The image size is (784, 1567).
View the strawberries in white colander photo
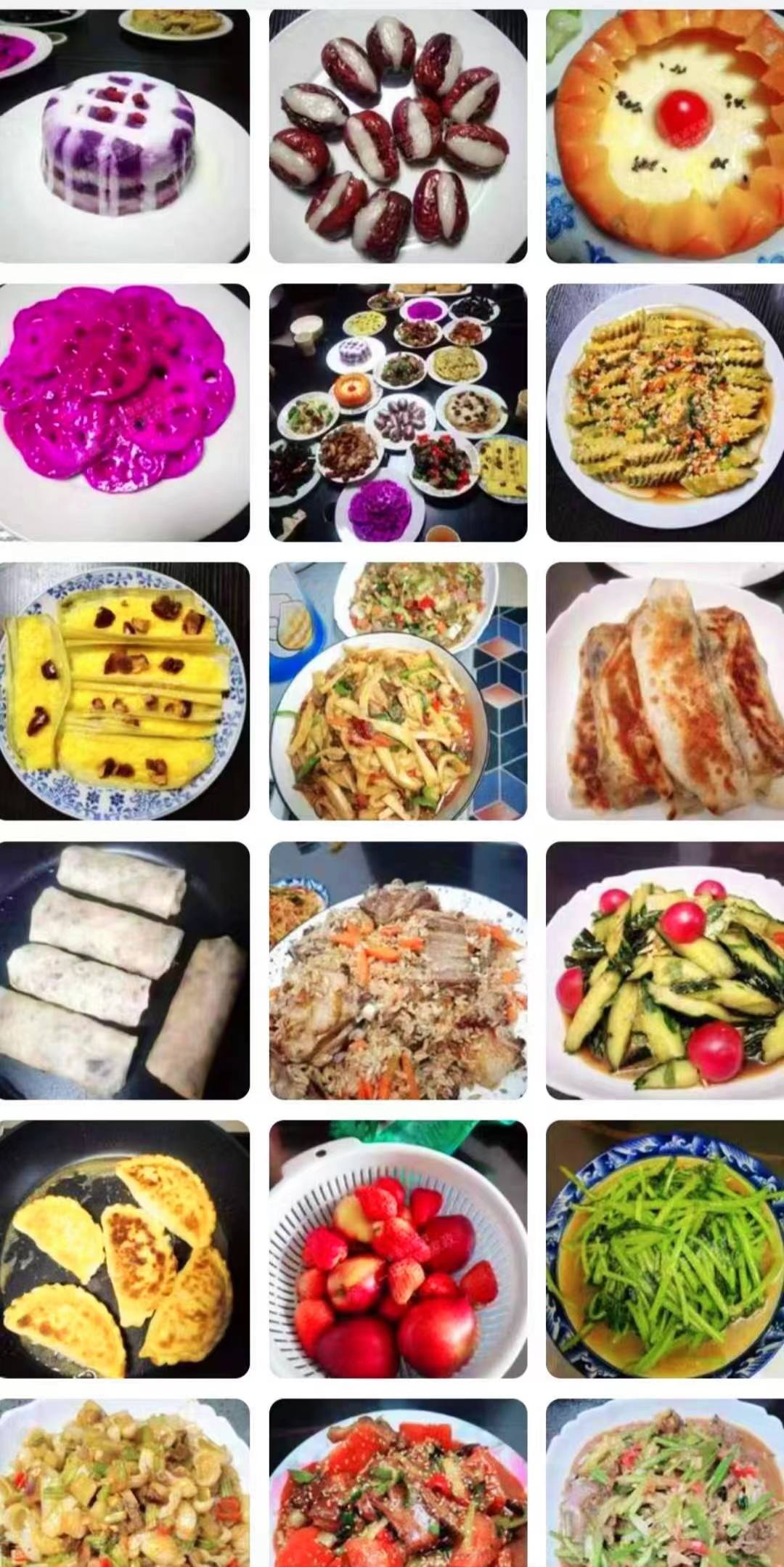click(x=398, y=1249)
